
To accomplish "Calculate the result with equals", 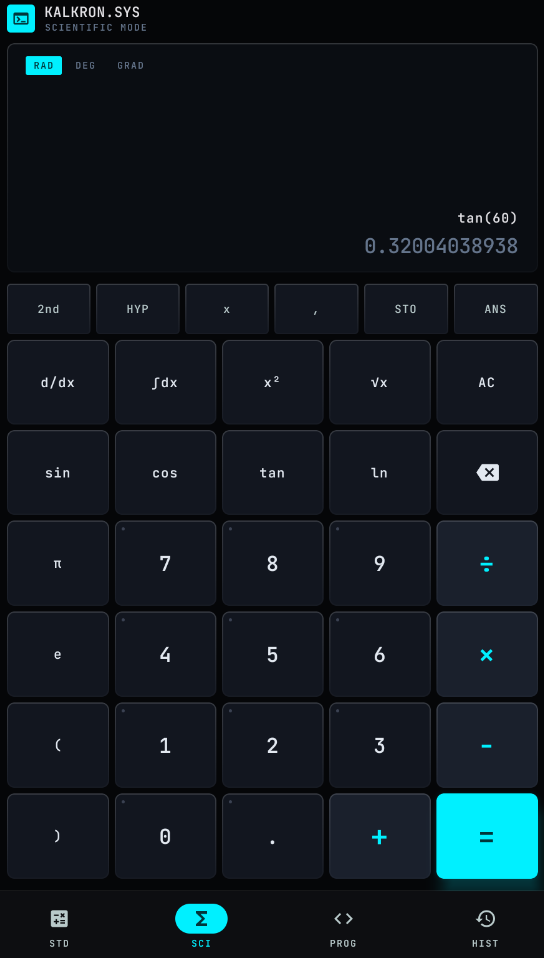I will [x=487, y=836].
